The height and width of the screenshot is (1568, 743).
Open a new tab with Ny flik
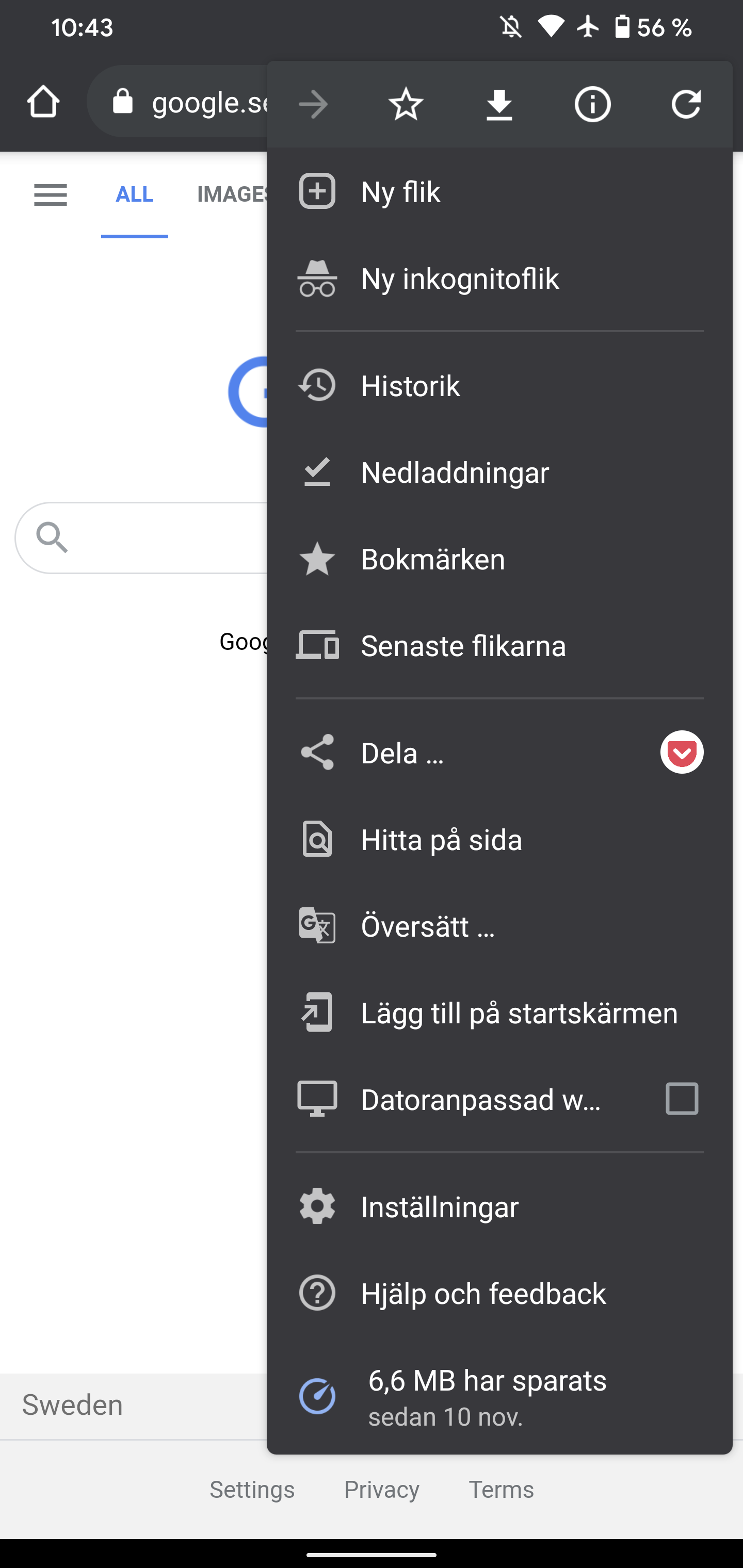click(x=499, y=192)
